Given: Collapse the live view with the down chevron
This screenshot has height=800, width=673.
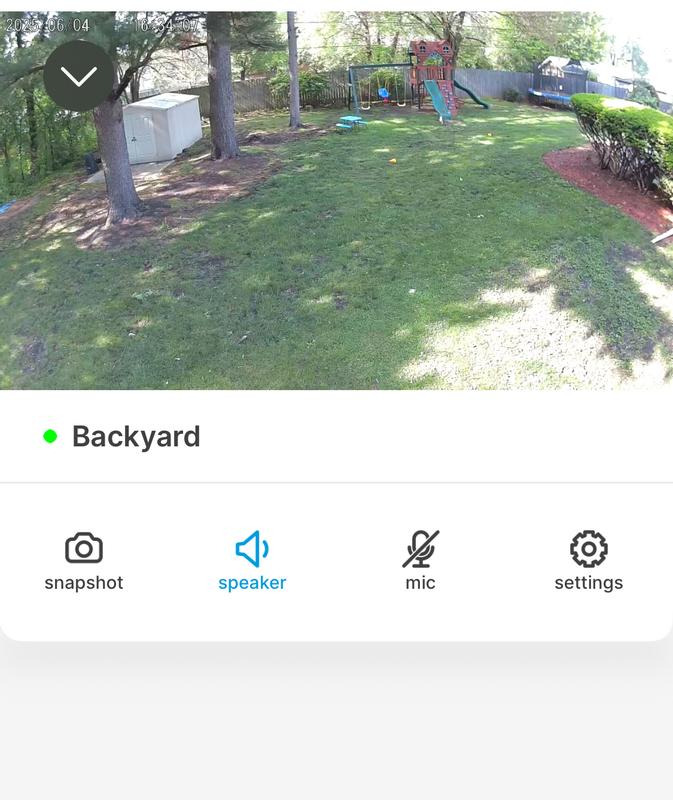Looking at the screenshot, I should [79, 76].
